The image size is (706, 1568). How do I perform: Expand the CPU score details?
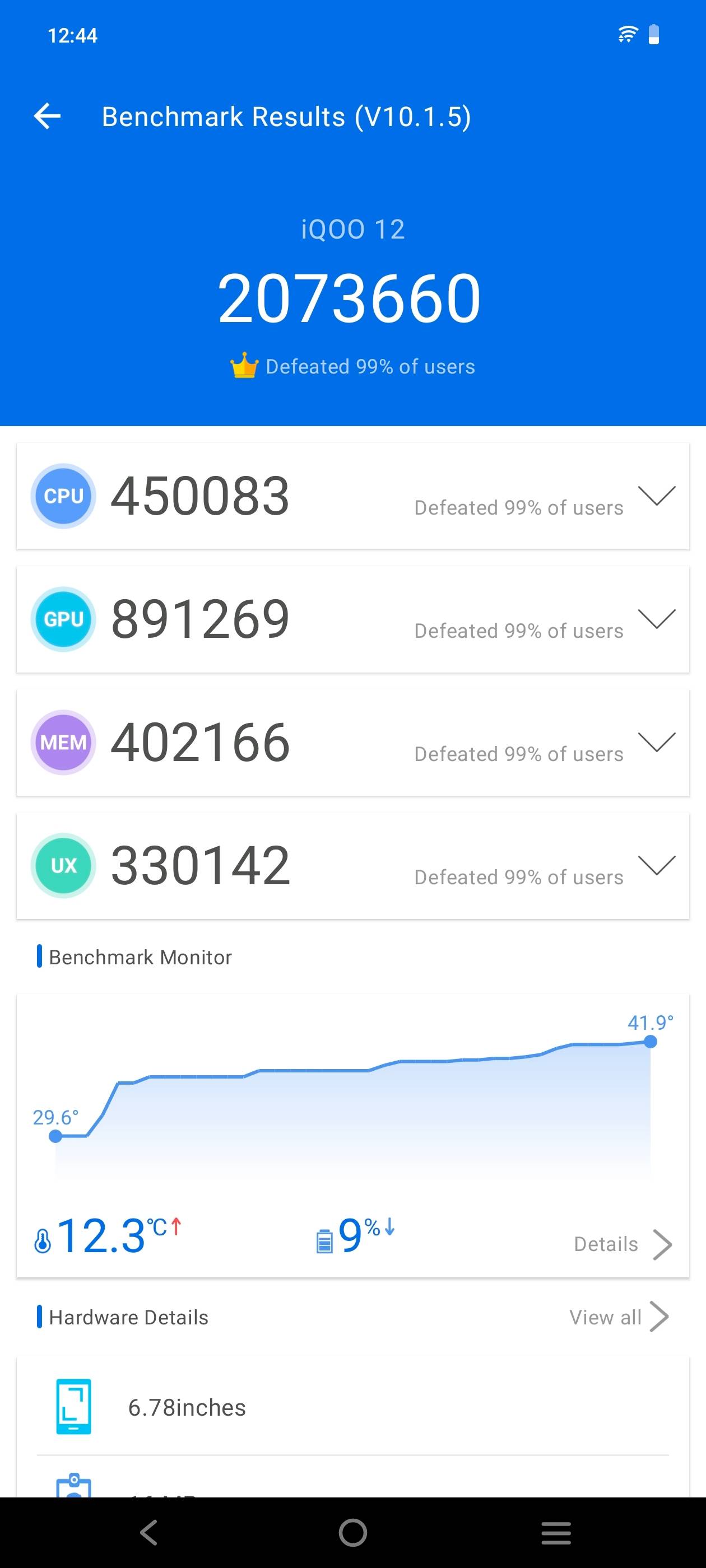[657, 496]
